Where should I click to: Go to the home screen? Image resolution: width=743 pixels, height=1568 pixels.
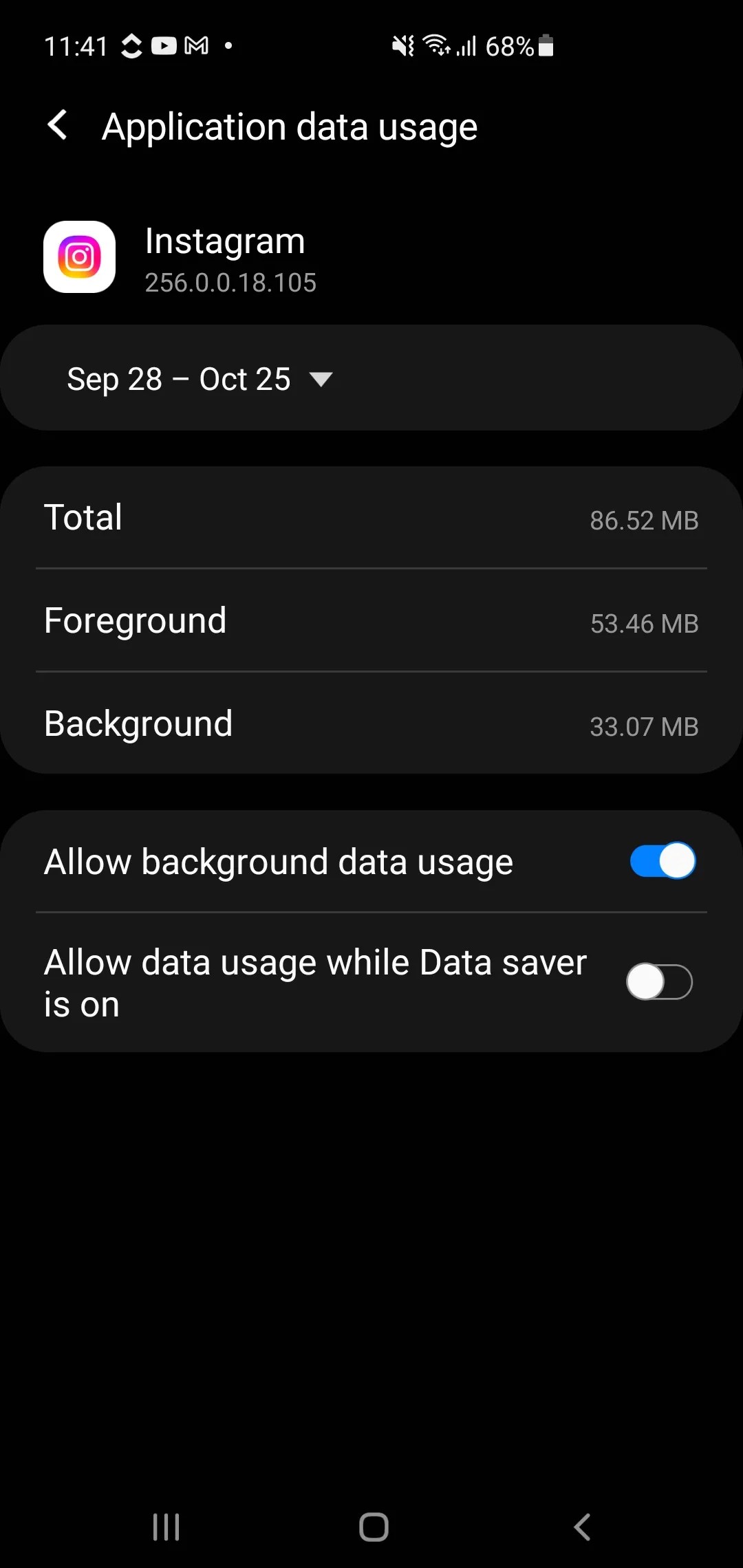374,1527
